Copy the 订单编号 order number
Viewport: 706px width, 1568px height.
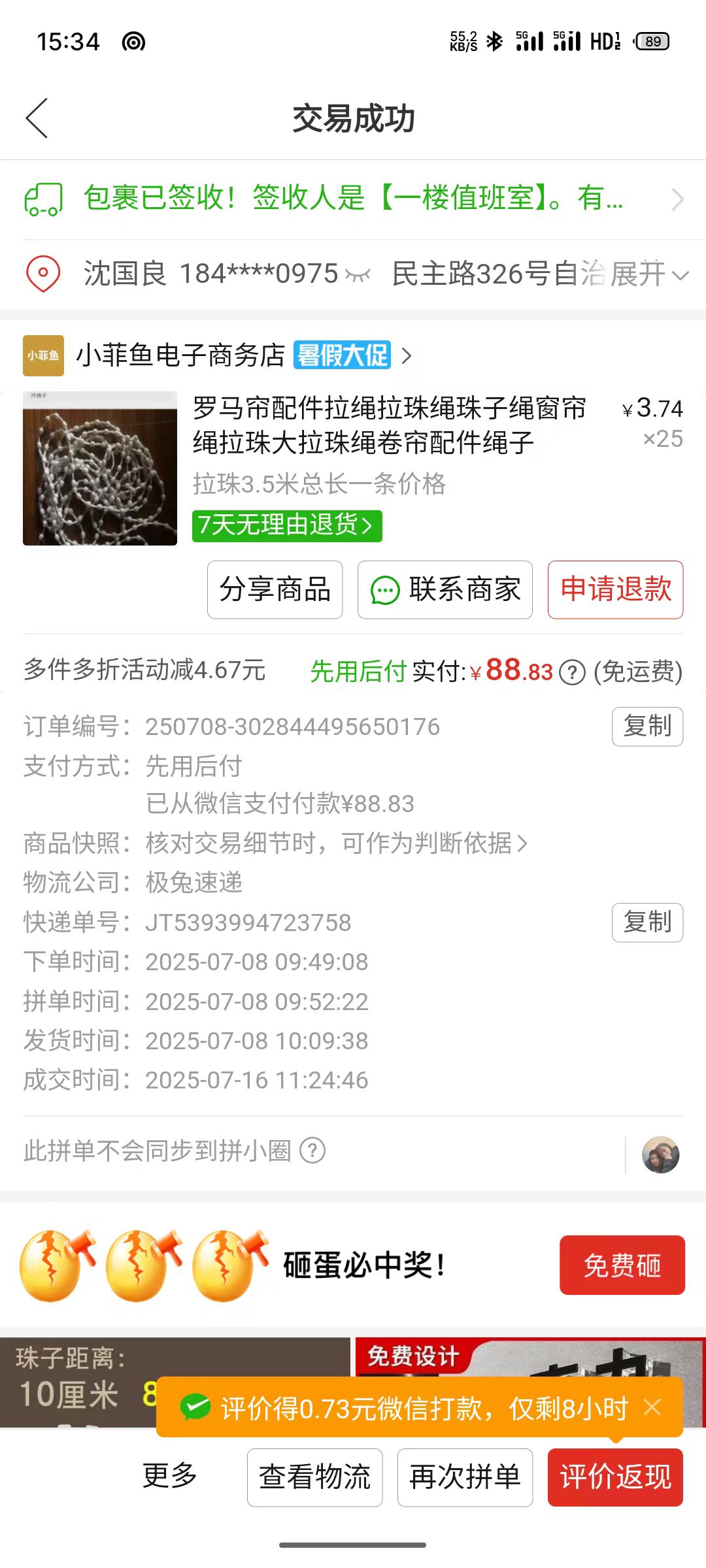(x=647, y=727)
